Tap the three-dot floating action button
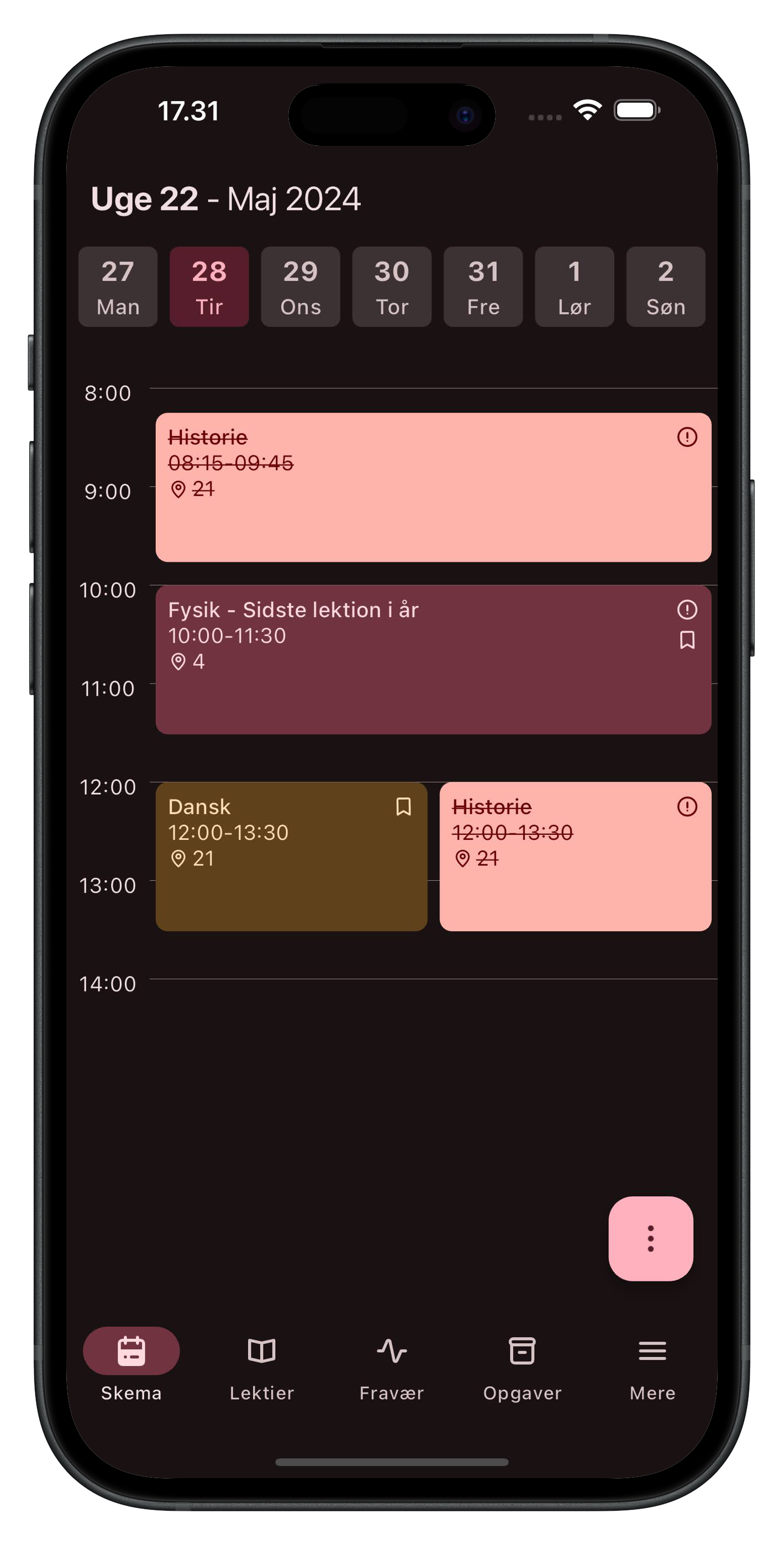The image size is (784, 1545). click(x=650, y=1238)
